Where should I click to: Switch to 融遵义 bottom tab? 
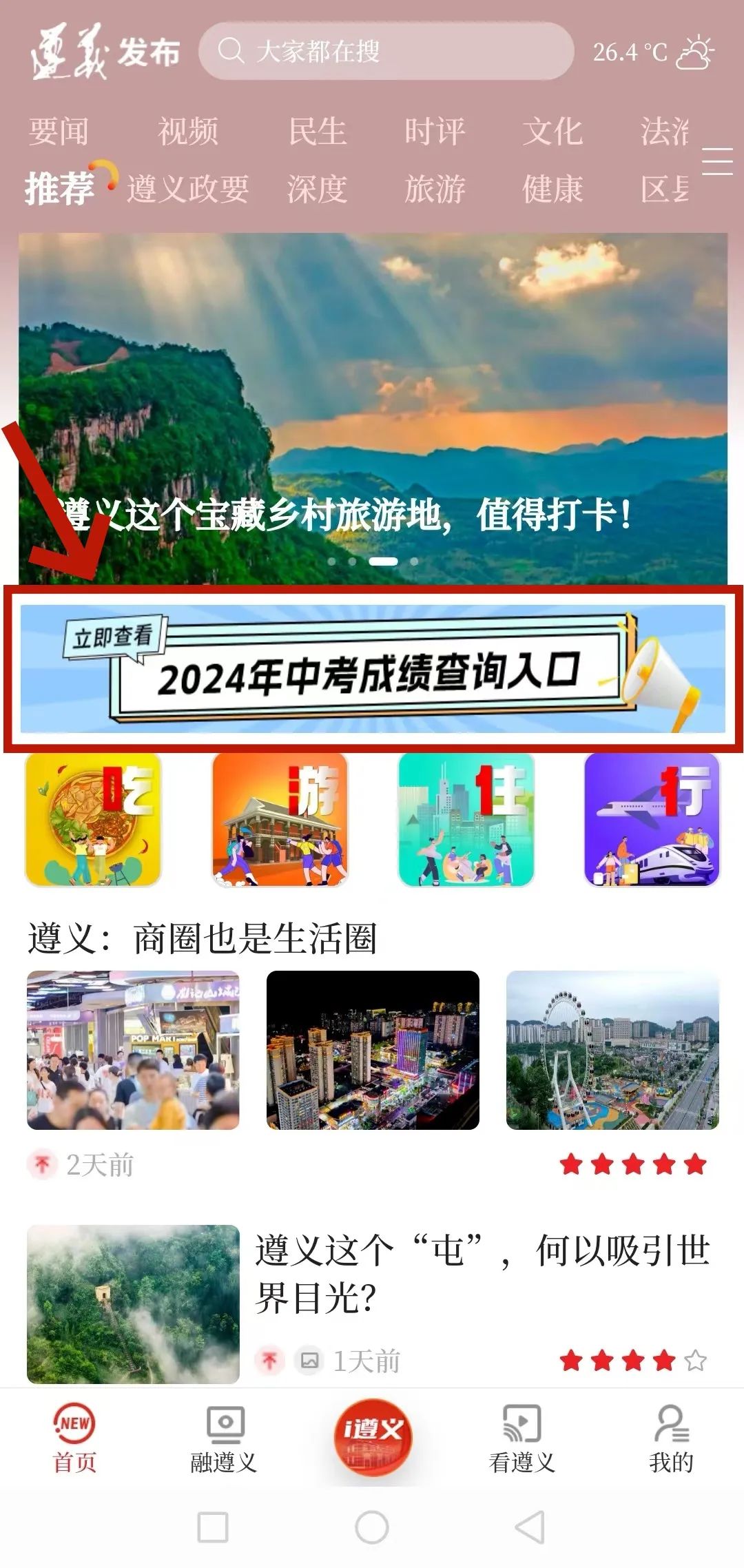click(x=224, y=1440)
